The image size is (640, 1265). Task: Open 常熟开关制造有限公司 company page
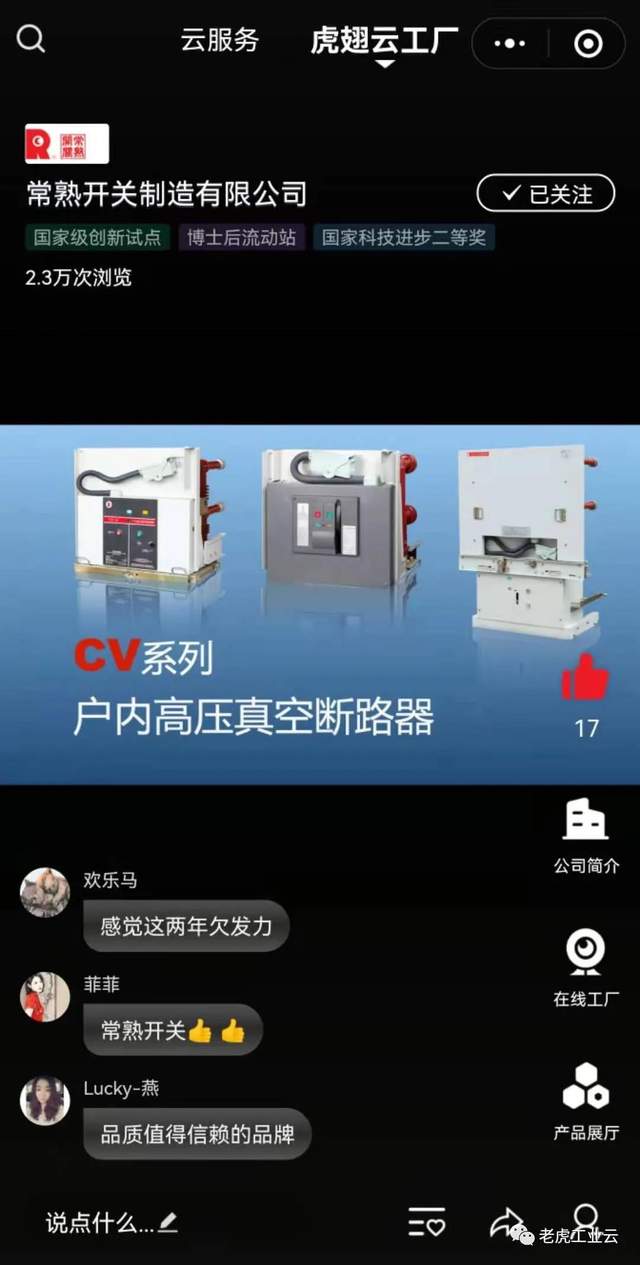coord(166,193)
